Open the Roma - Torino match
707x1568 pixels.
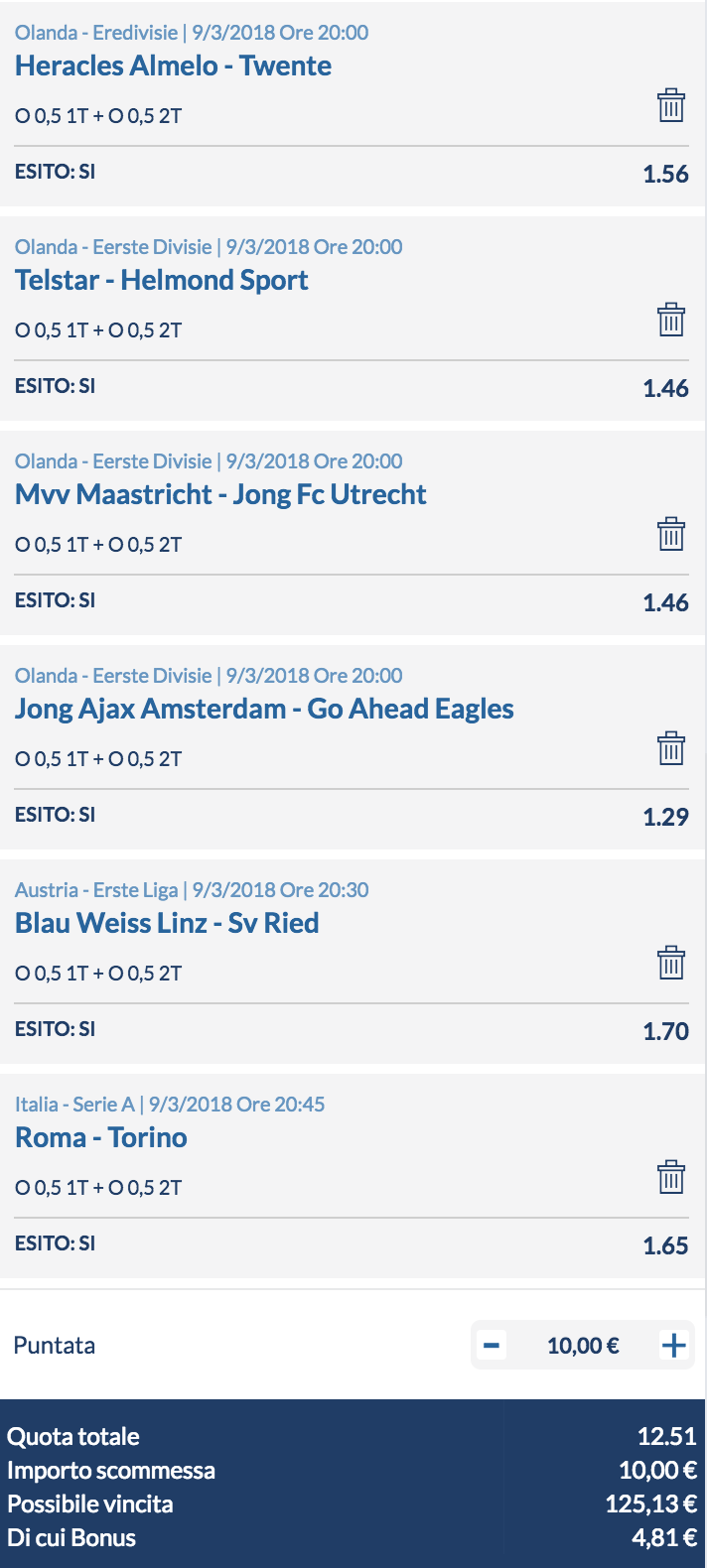pyautogui.click(x=101, y=1137)
